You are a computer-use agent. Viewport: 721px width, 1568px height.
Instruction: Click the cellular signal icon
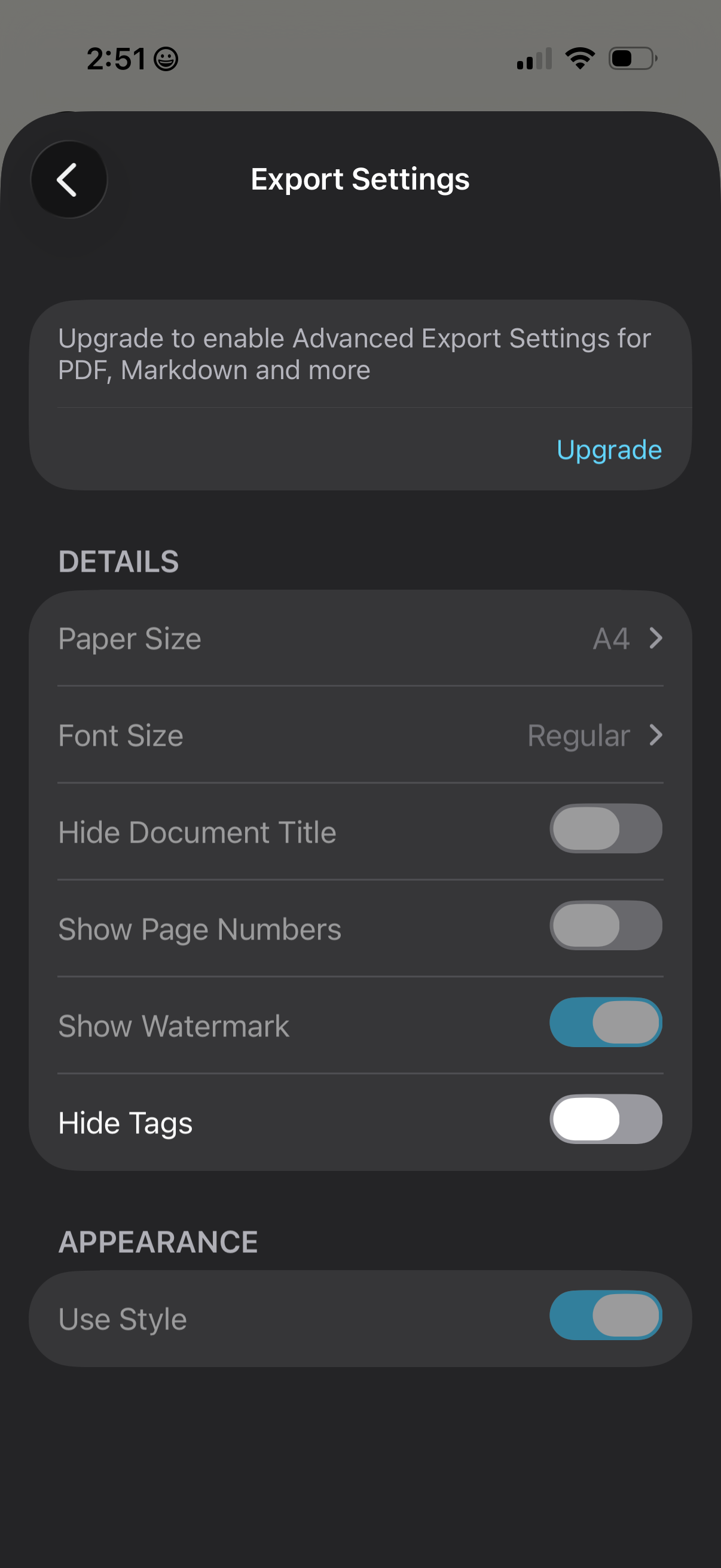[534, 58]
